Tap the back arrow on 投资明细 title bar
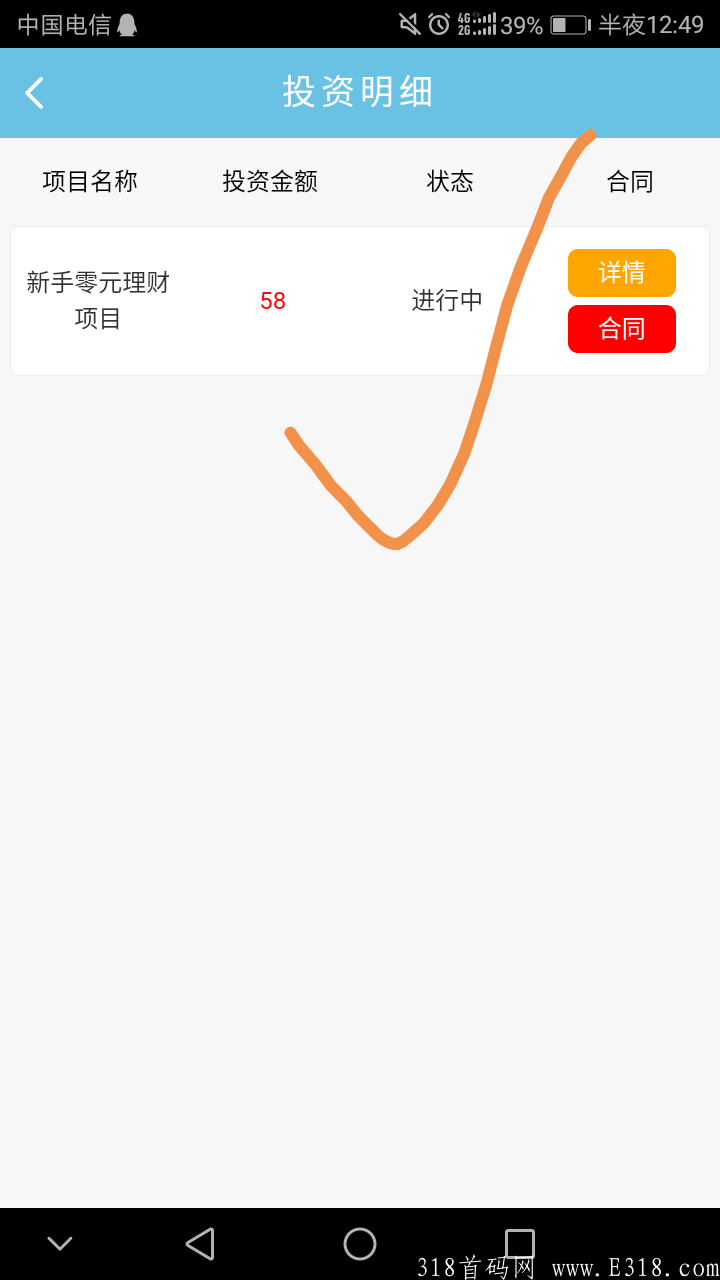720x1280 pixels. tap(34, 92)
